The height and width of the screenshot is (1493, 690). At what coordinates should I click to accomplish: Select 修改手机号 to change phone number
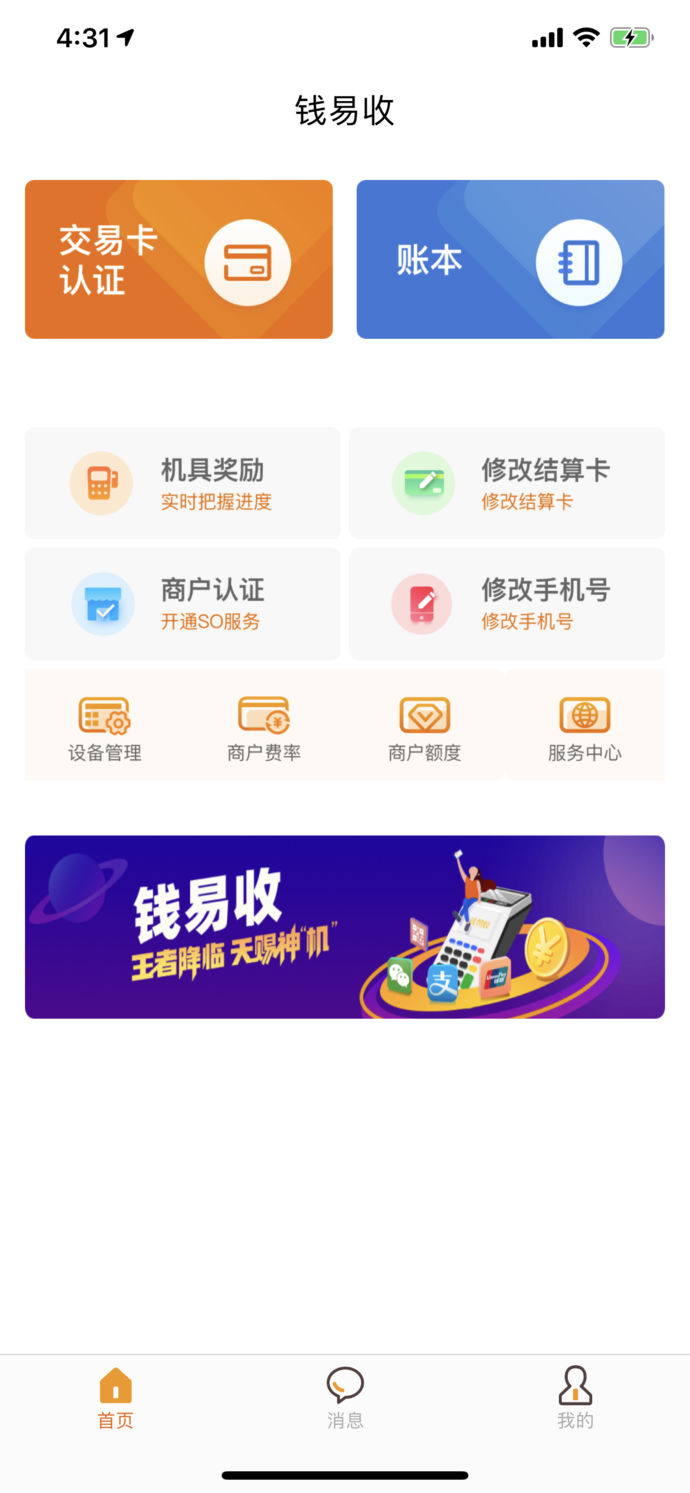tap(506, 603)
